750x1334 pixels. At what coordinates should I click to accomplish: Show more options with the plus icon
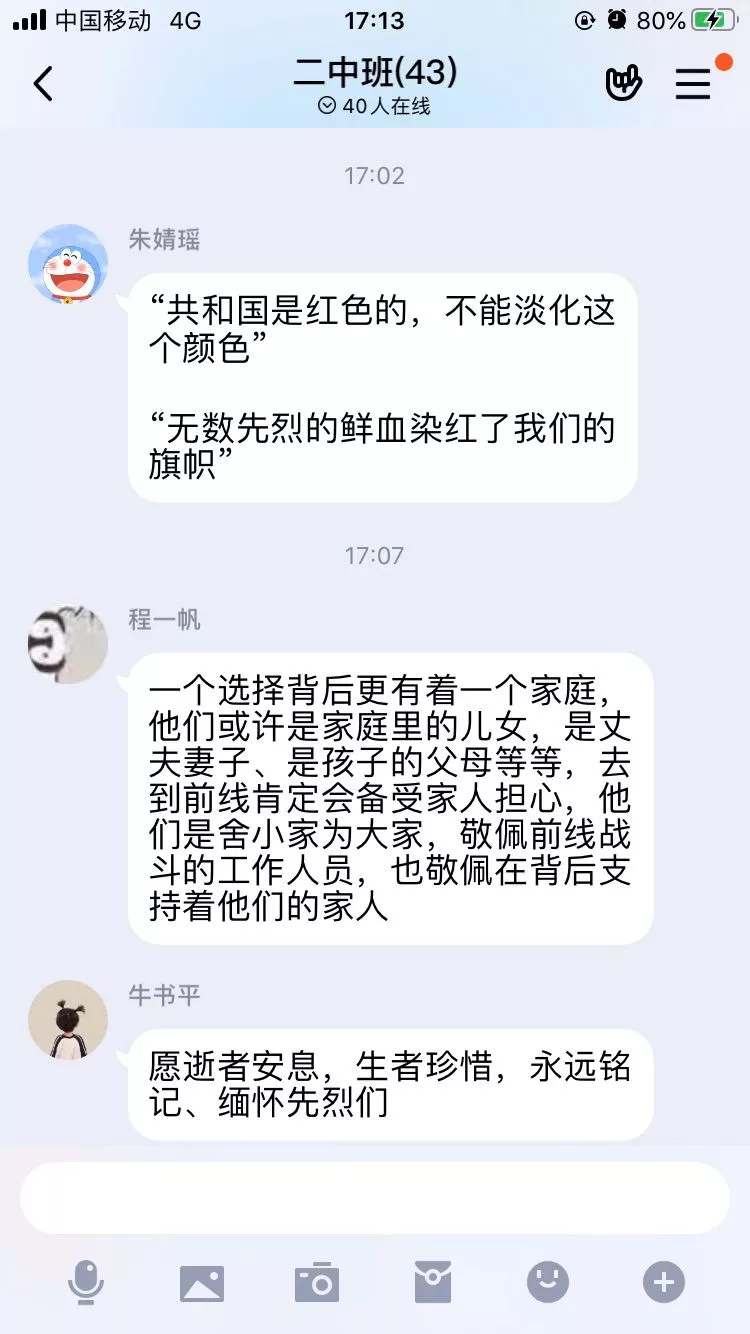point(664,1282)
